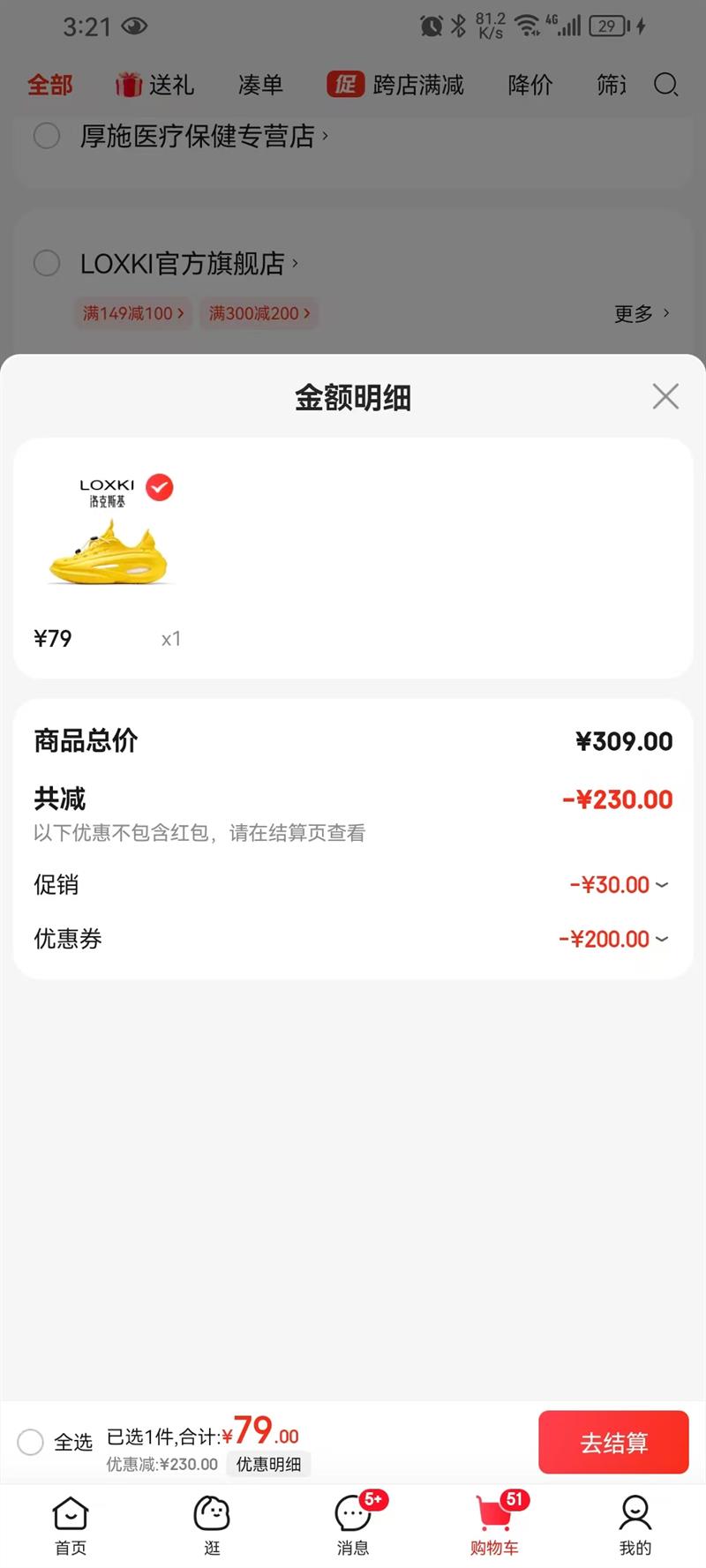Screen dimensions: 706x1568
Task: Close the 金额明细 panel
Action: [x=665, y=396]
